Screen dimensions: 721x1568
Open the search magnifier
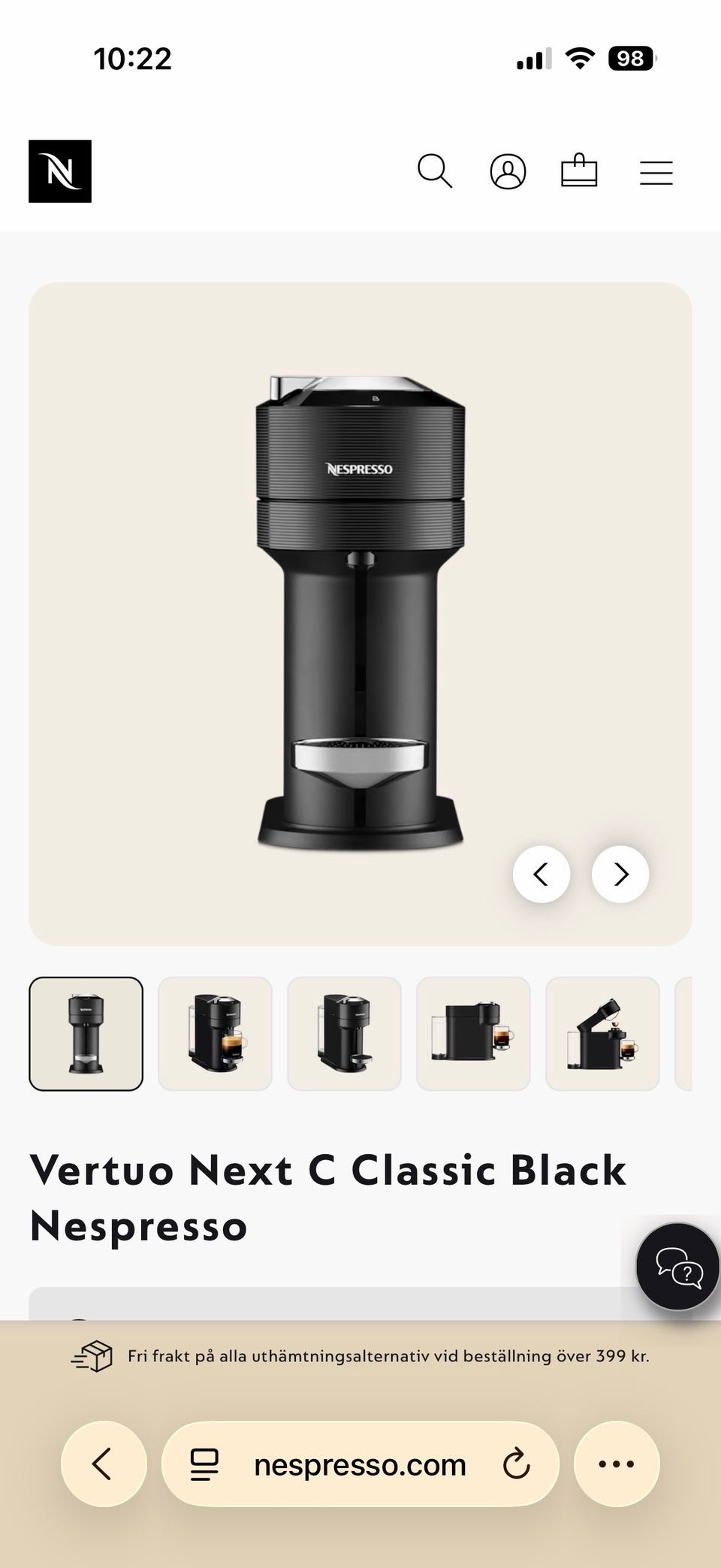click(x=434, y=171)
